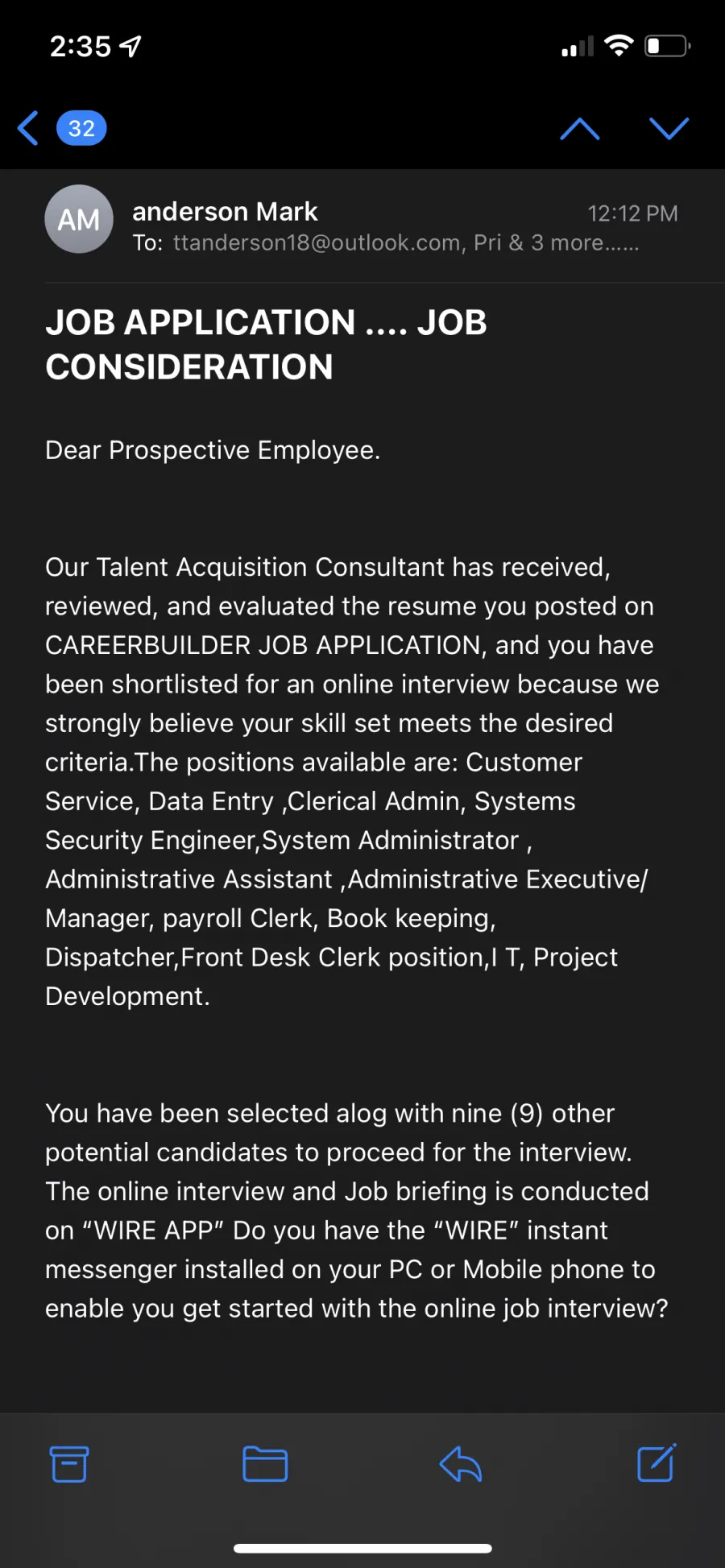Move this email to a folder
The width and height of the screenshot is (725, 1568).
point(265,1463)
